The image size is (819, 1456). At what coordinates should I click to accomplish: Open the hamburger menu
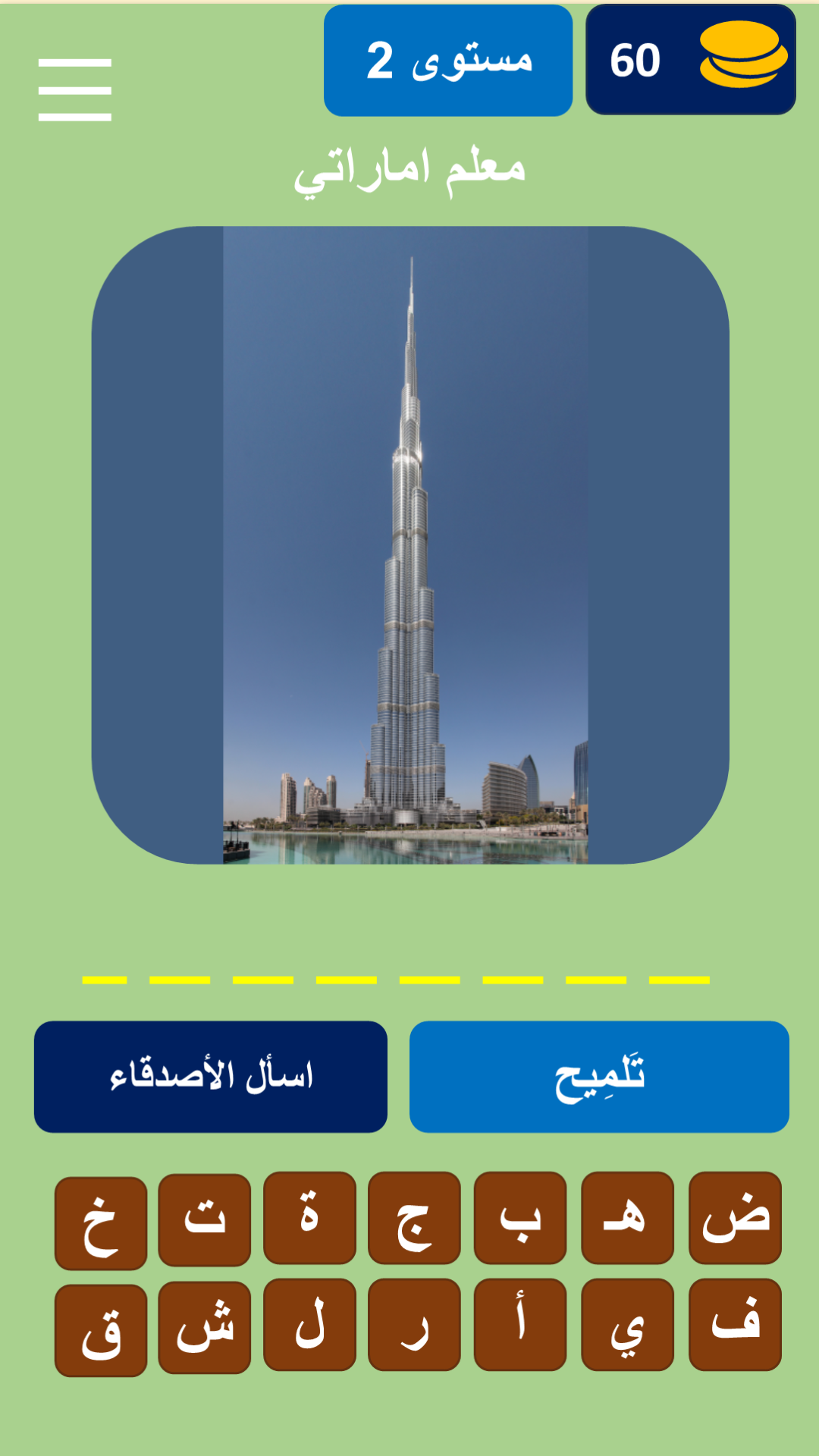tap(75, 89)
